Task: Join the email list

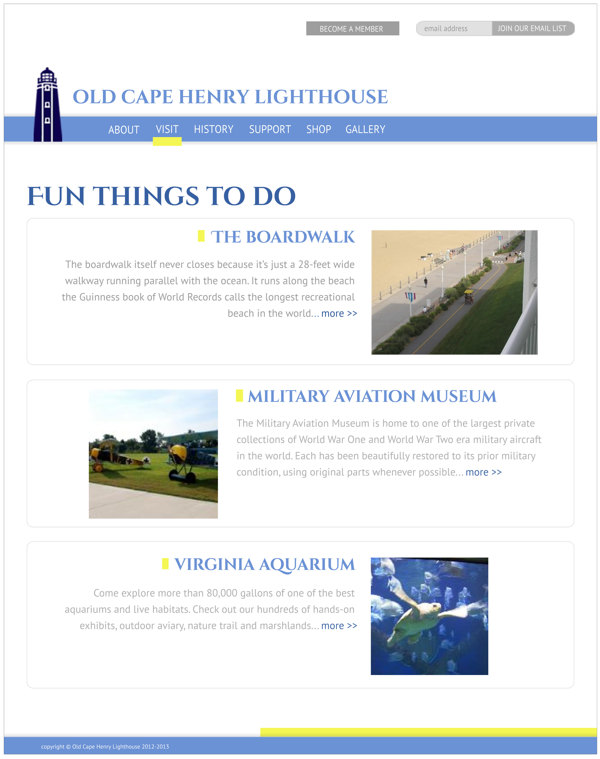Action: point(532,29)
